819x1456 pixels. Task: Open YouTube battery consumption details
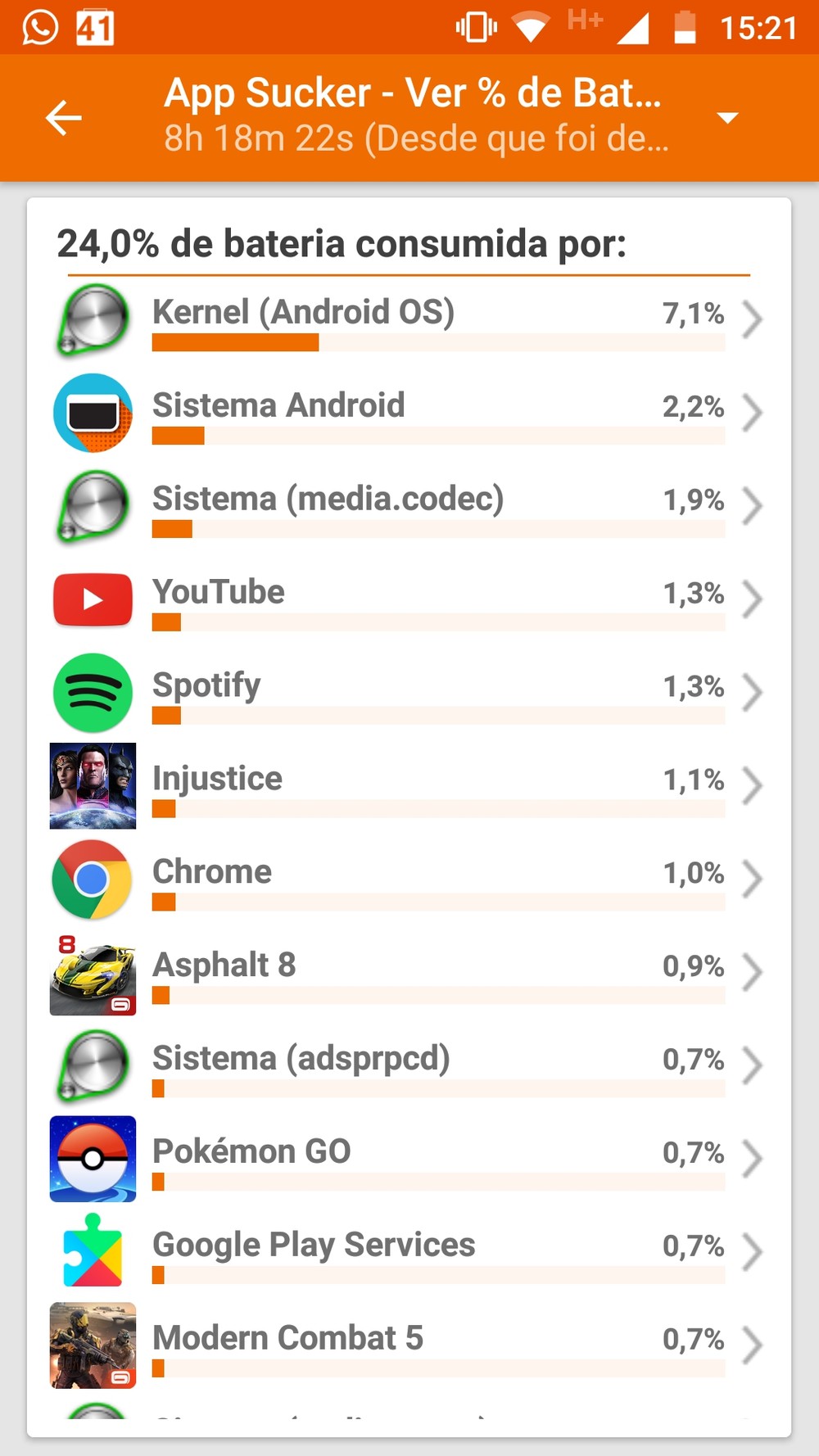[x=409, y=599]
